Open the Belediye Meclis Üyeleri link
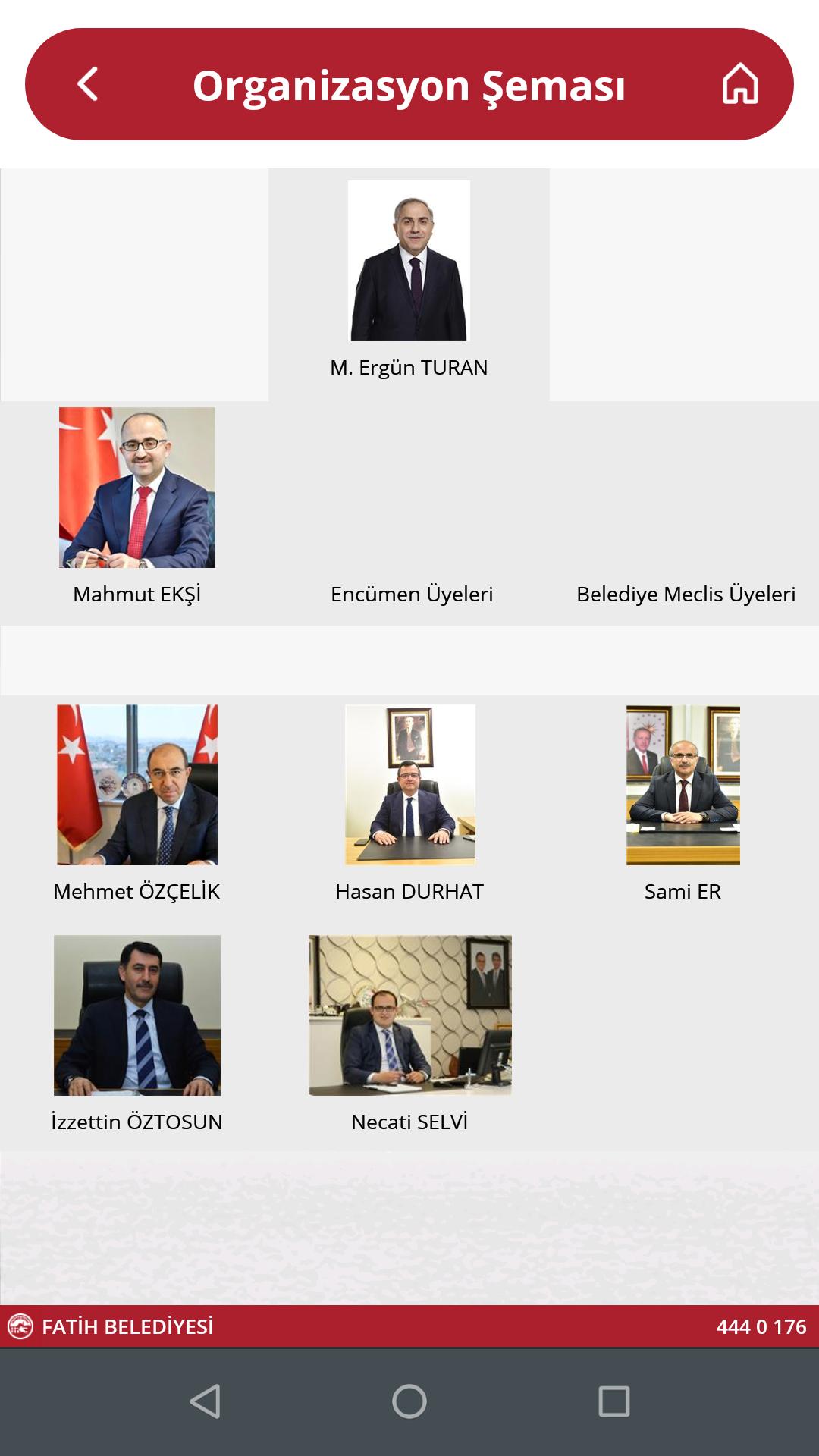 click(685, 595)
